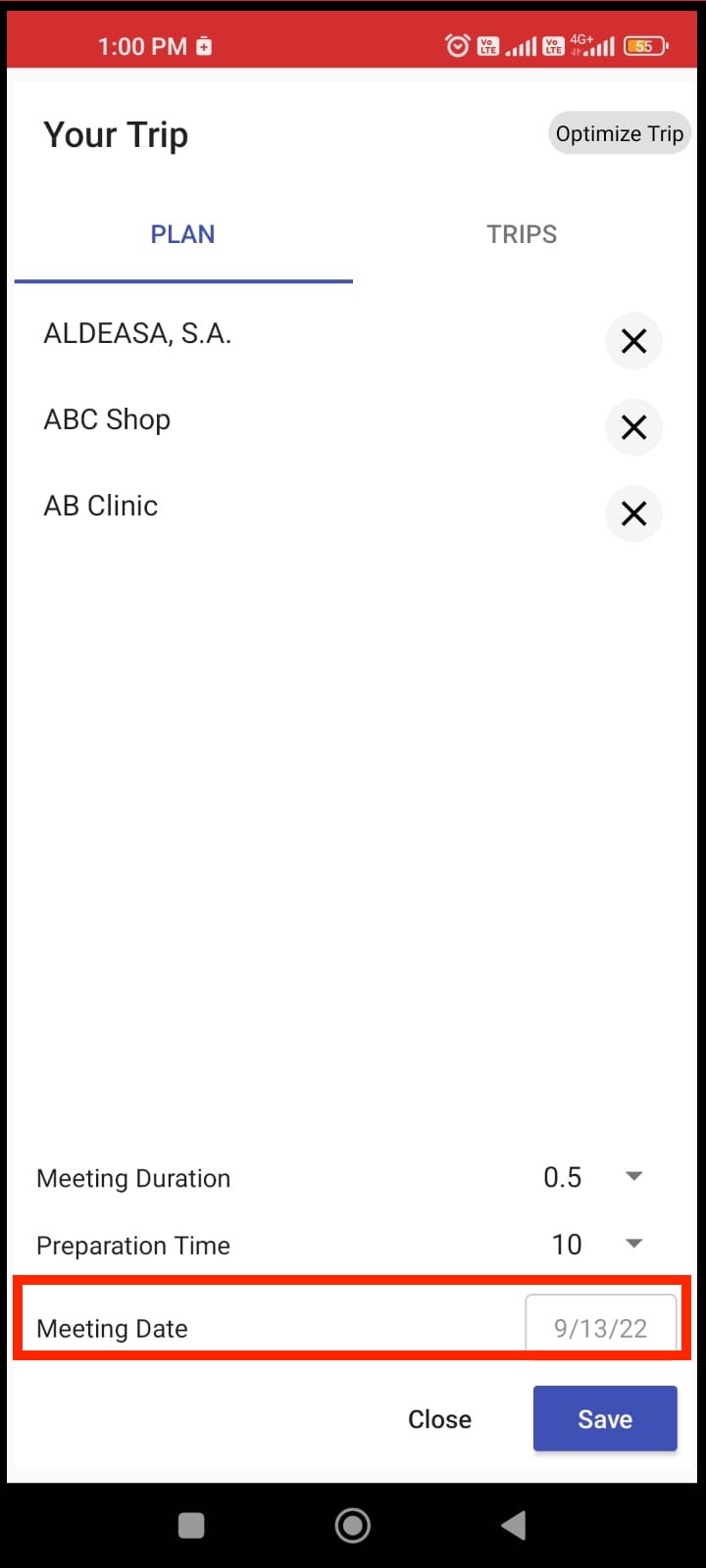Remove ALDEASA, S.A. from the trip

point(633,341)
